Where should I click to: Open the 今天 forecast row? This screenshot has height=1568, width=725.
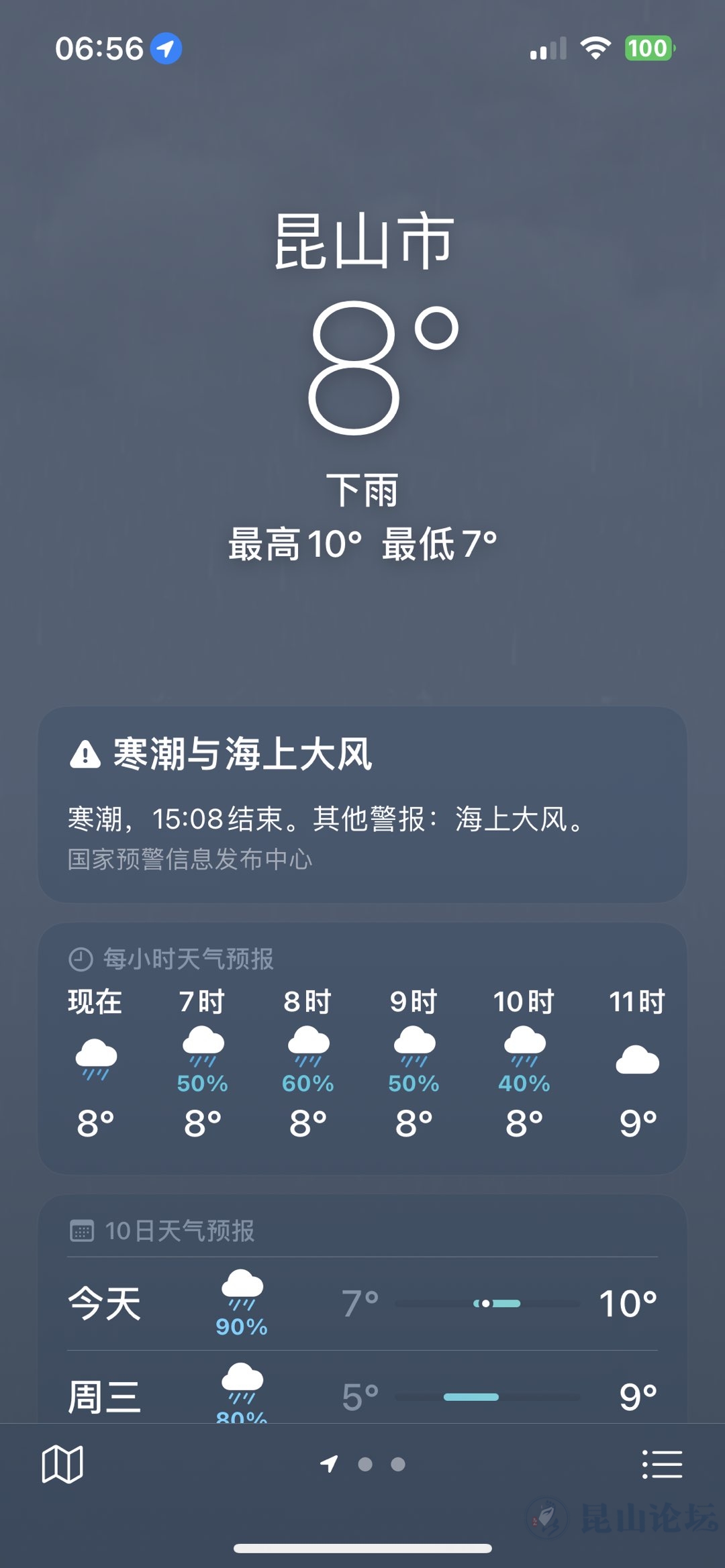(x=362, y=1304)
